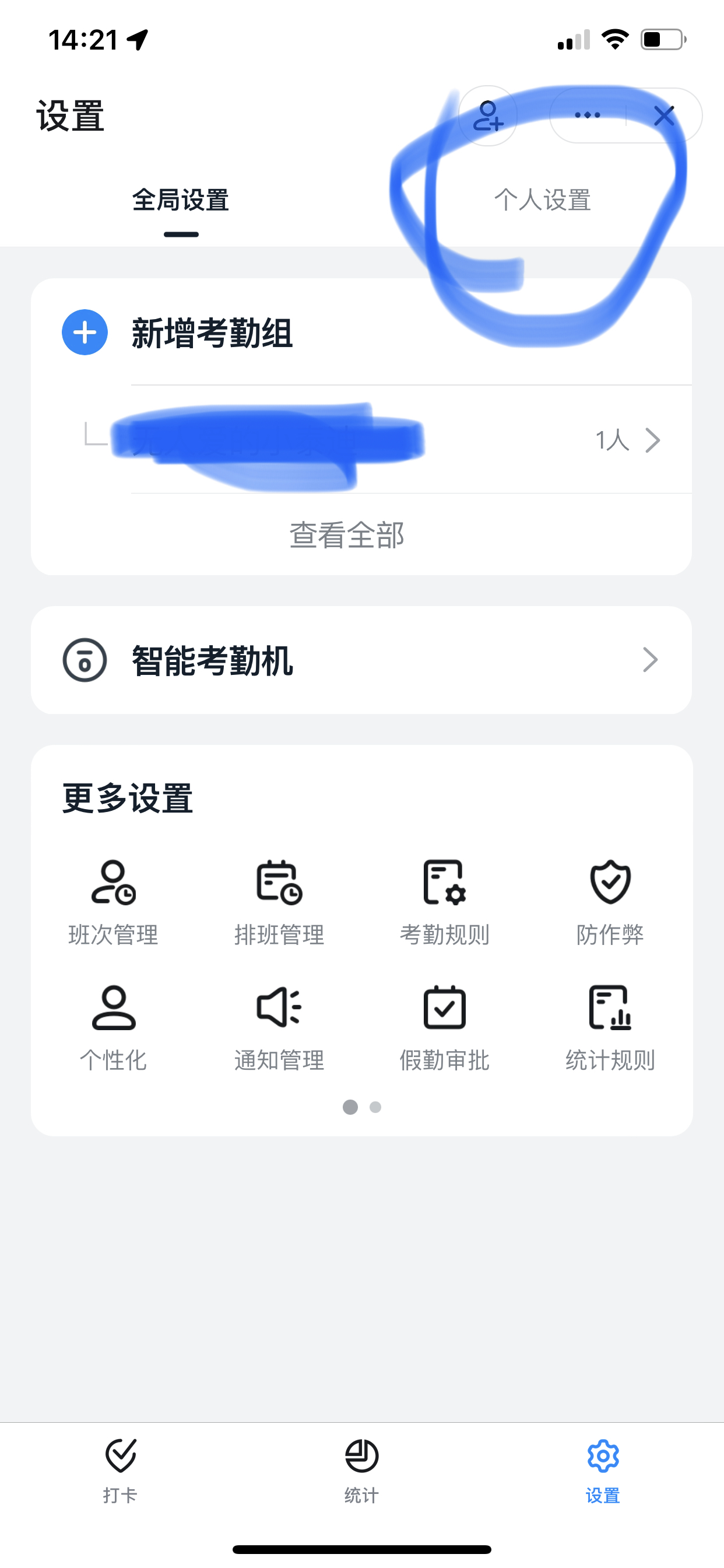Switch to the 统计 tab
Screen dimensions: 724x1568
[x=361, y=1469]
